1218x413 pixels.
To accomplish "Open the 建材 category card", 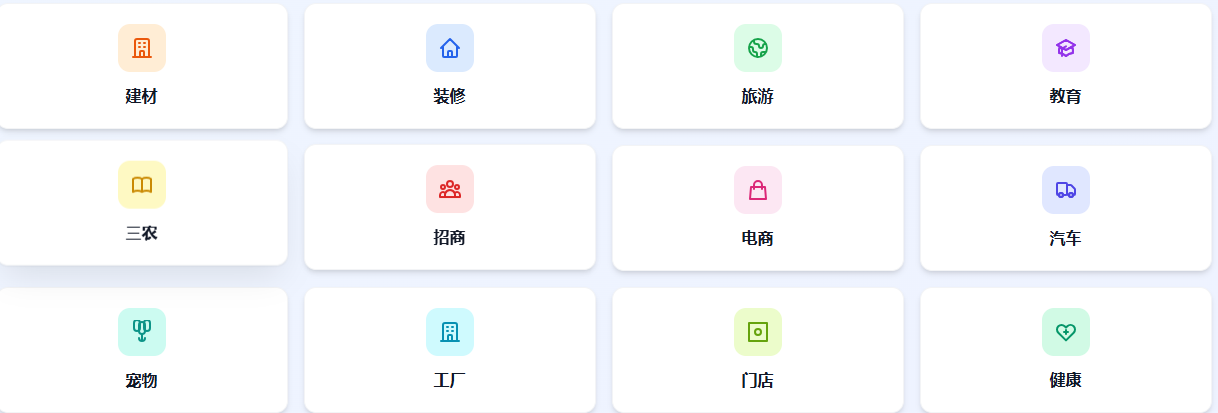I will [x=141, y=67].
